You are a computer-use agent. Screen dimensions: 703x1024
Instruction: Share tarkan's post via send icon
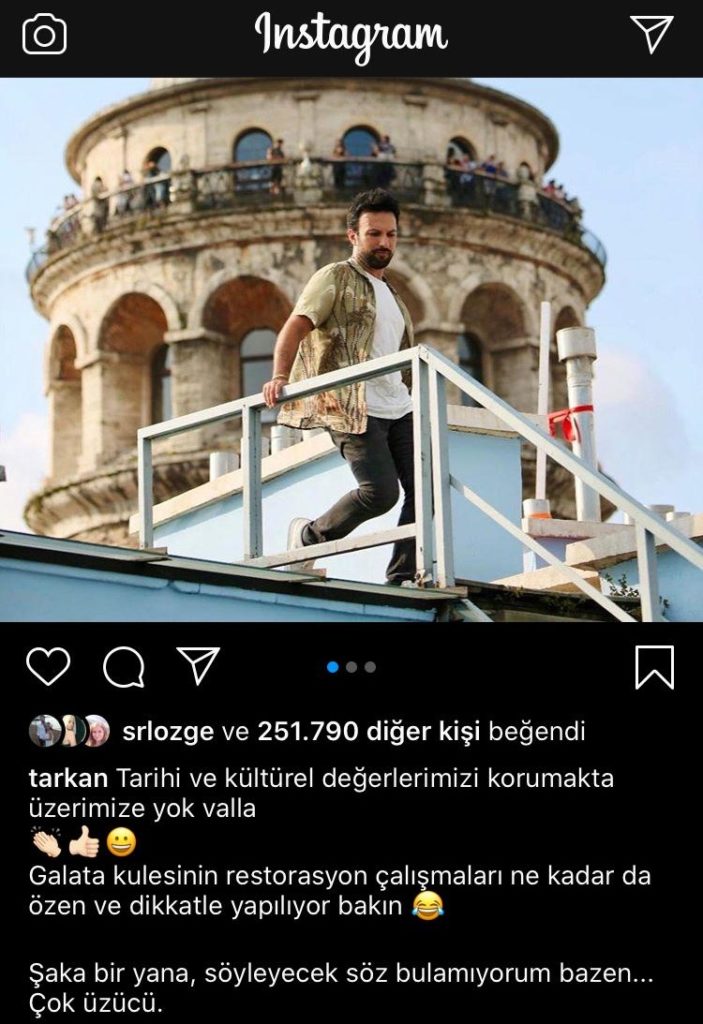pyautogui.click(x=197, y=666)
